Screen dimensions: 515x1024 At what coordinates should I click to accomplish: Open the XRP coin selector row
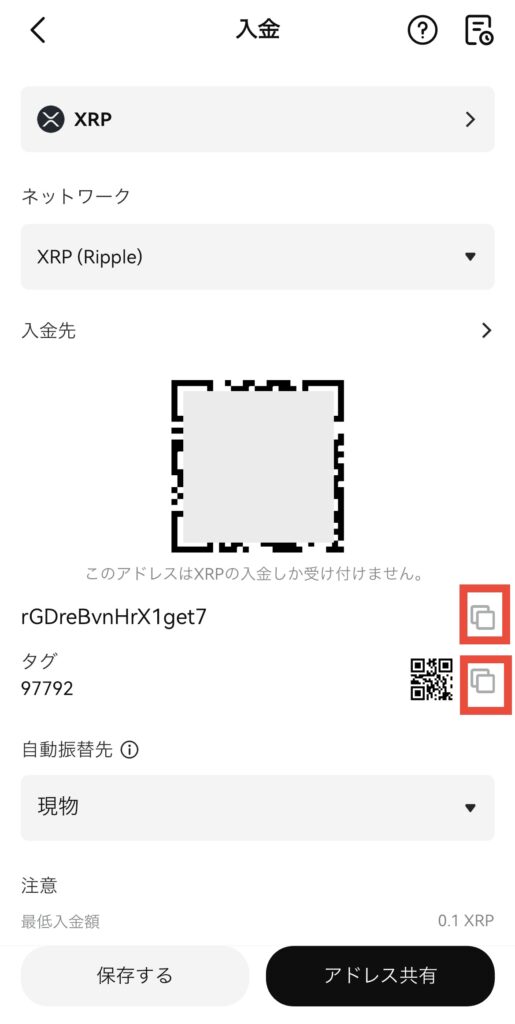click(257, 120)
